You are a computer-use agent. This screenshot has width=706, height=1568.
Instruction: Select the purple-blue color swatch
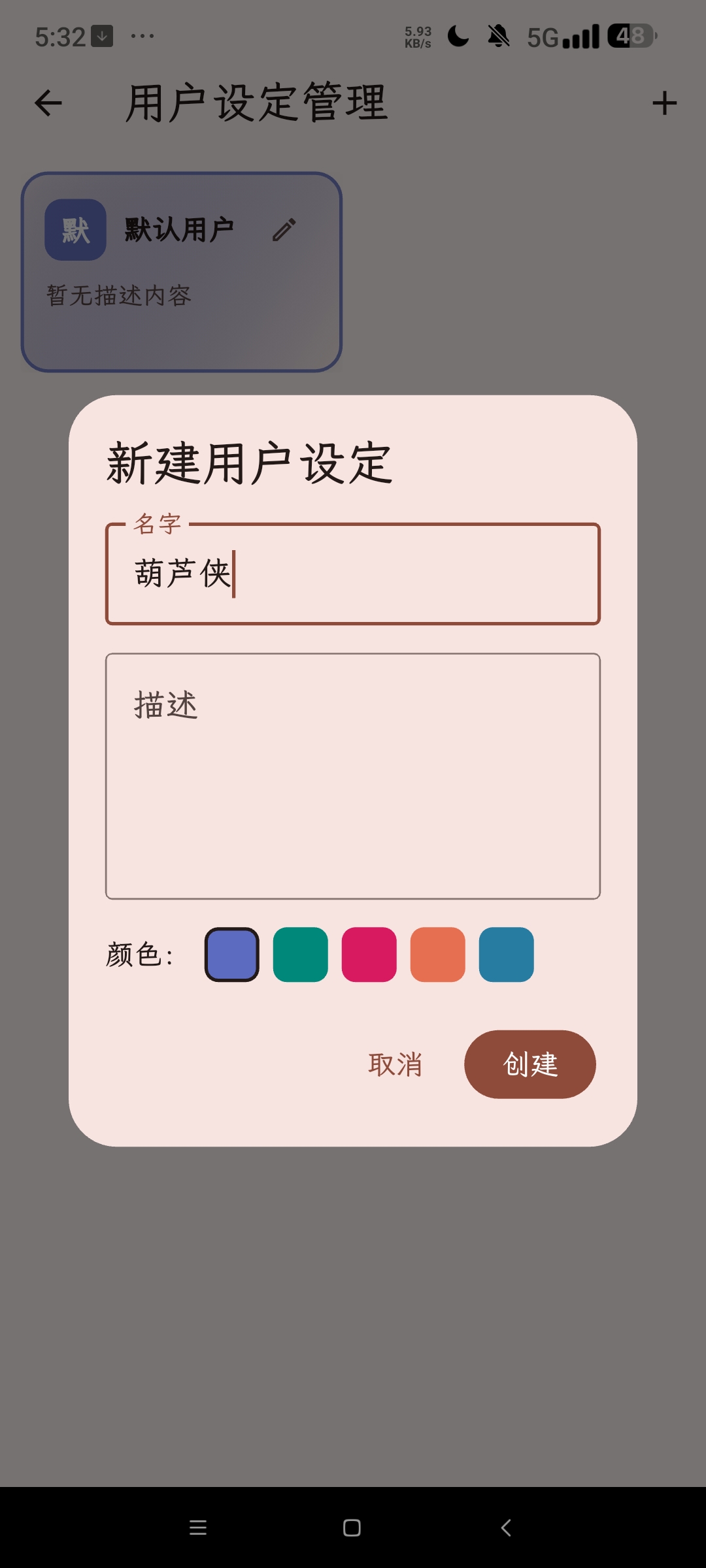coord(232,955)
